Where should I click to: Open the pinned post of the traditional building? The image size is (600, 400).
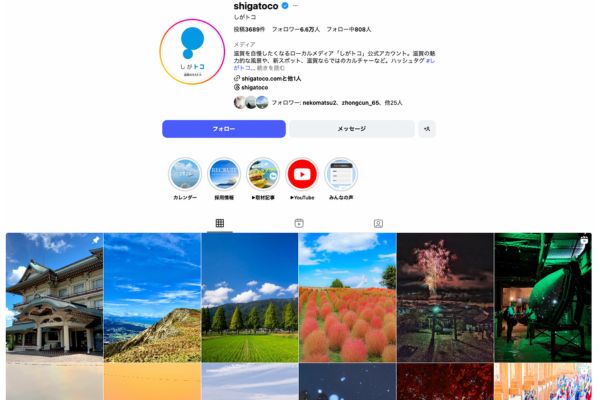[54, 296]
